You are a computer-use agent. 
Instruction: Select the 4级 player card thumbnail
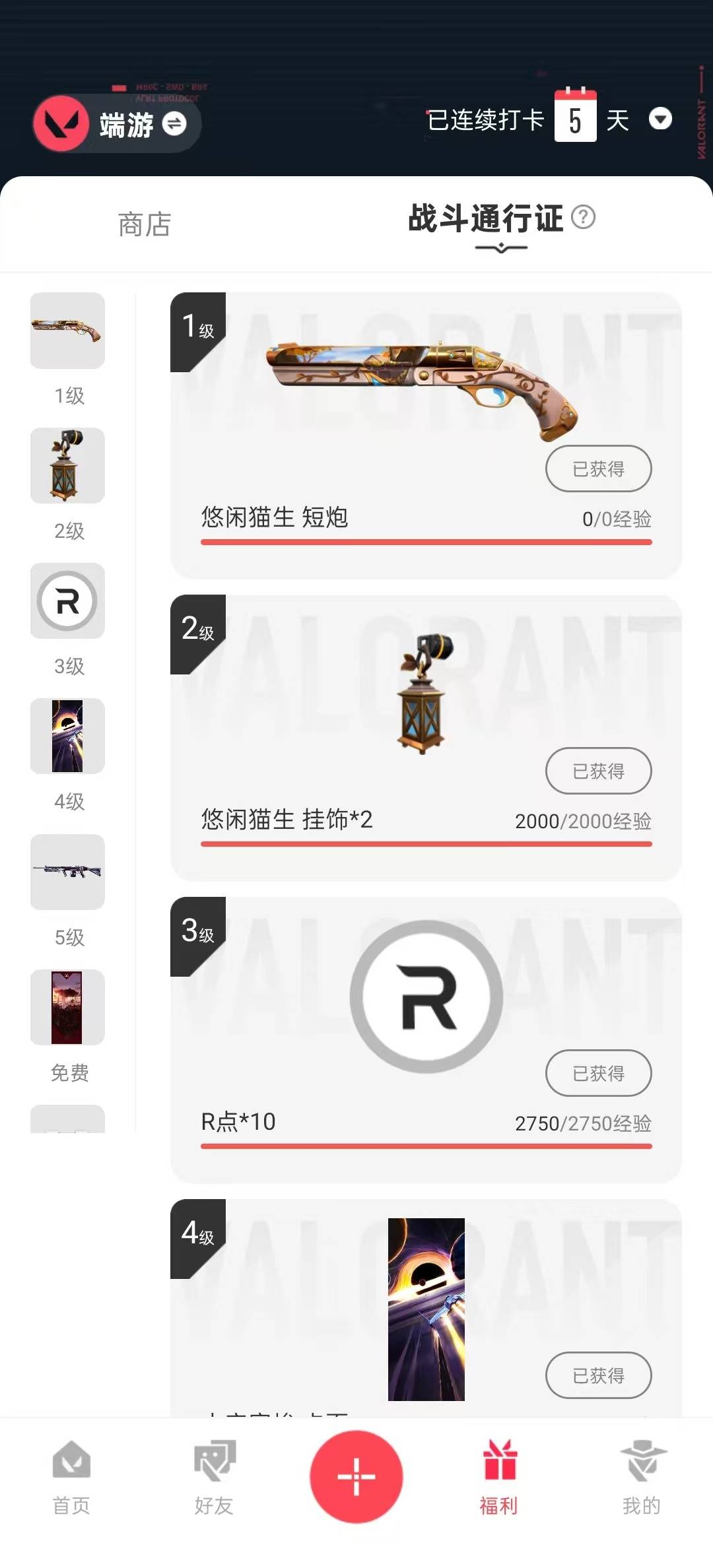coord(67,736)
